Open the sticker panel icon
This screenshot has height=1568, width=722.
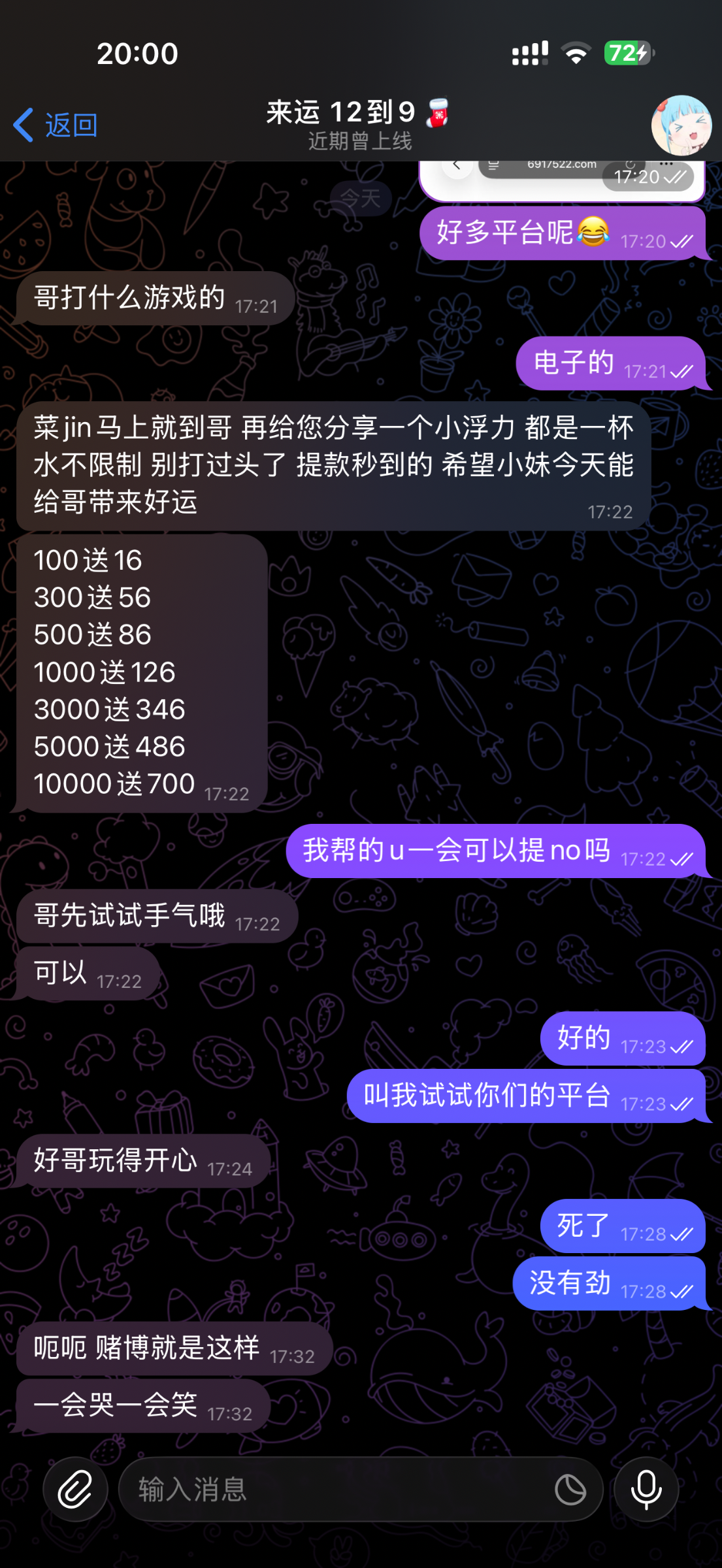click(x=570, y=1490)
